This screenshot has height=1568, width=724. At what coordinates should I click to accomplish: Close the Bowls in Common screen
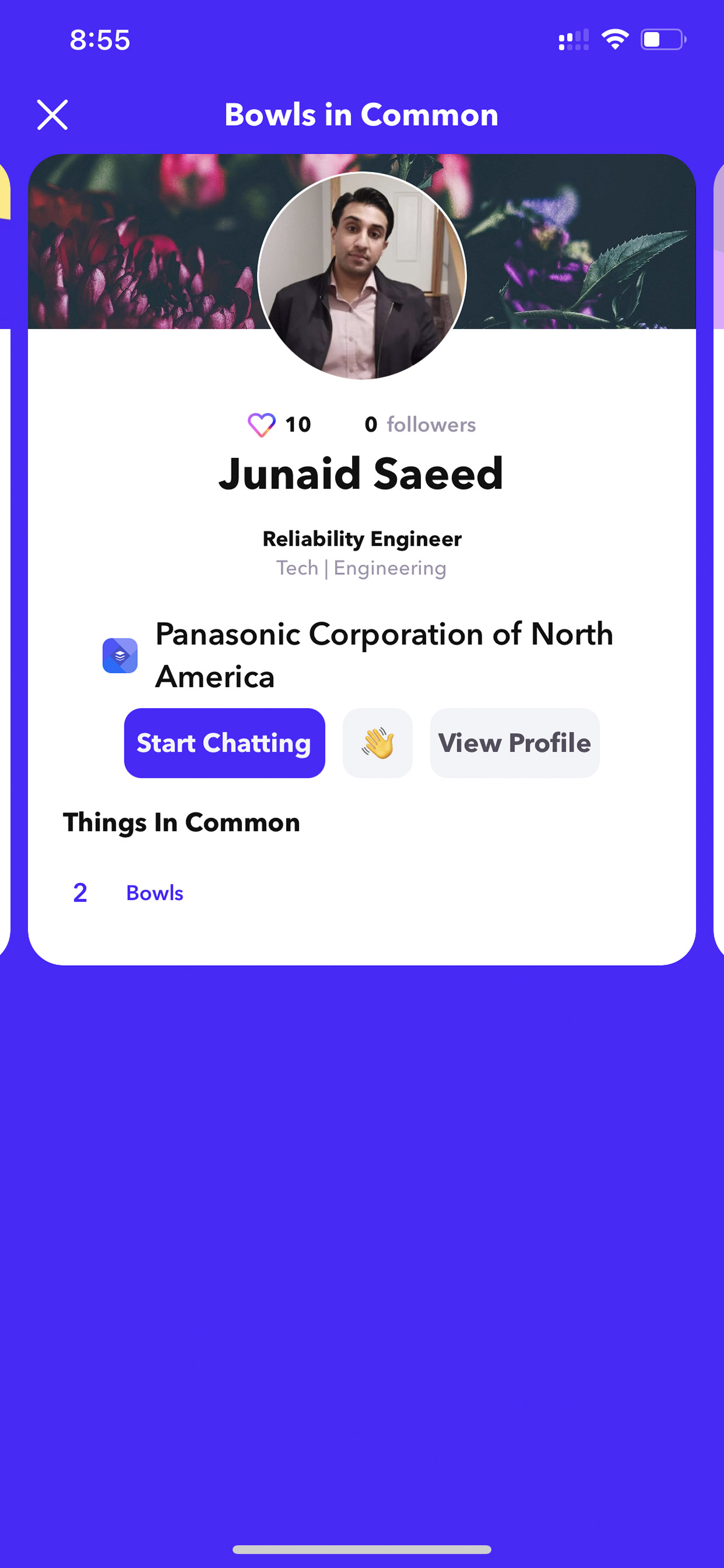point(53,115)
